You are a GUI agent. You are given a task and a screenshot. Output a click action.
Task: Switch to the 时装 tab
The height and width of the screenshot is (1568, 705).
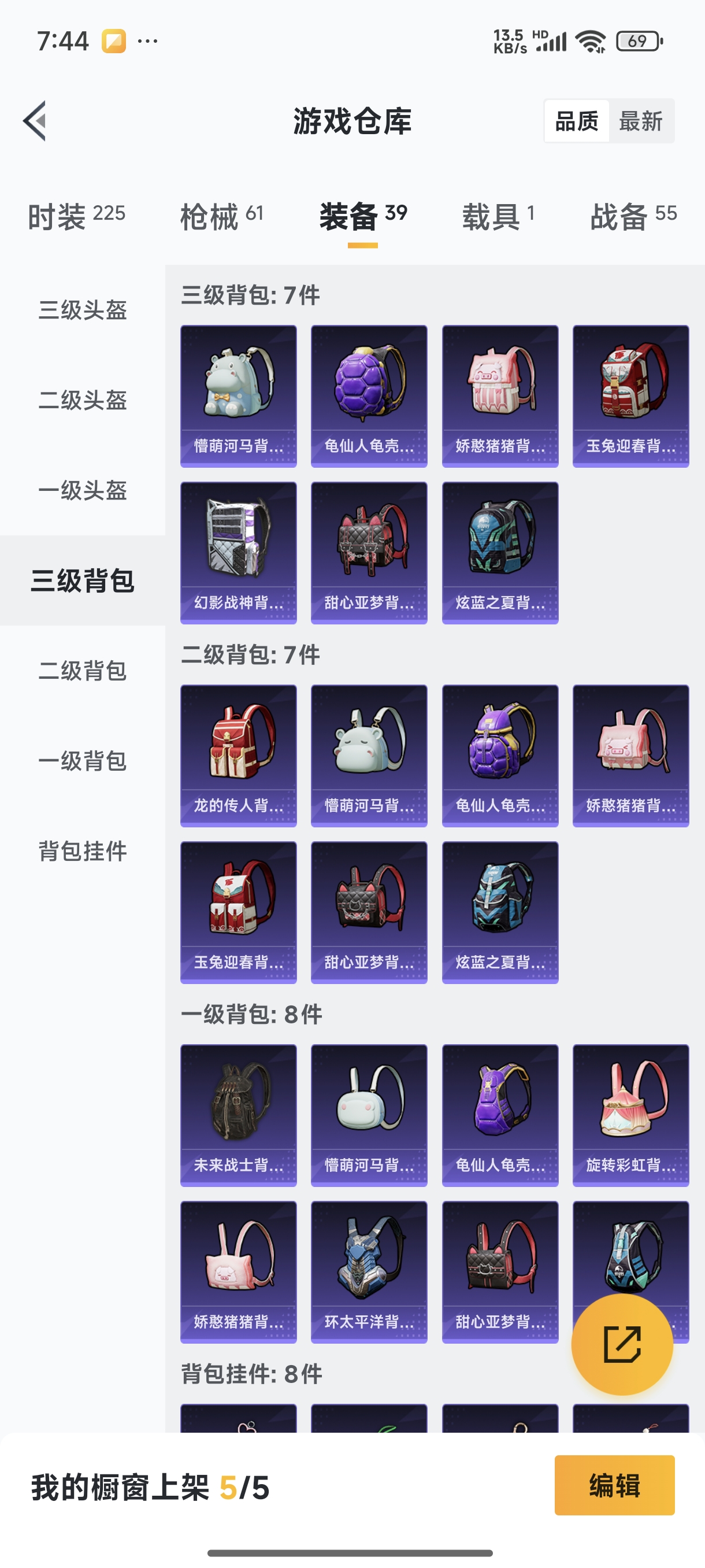point(77,216)
